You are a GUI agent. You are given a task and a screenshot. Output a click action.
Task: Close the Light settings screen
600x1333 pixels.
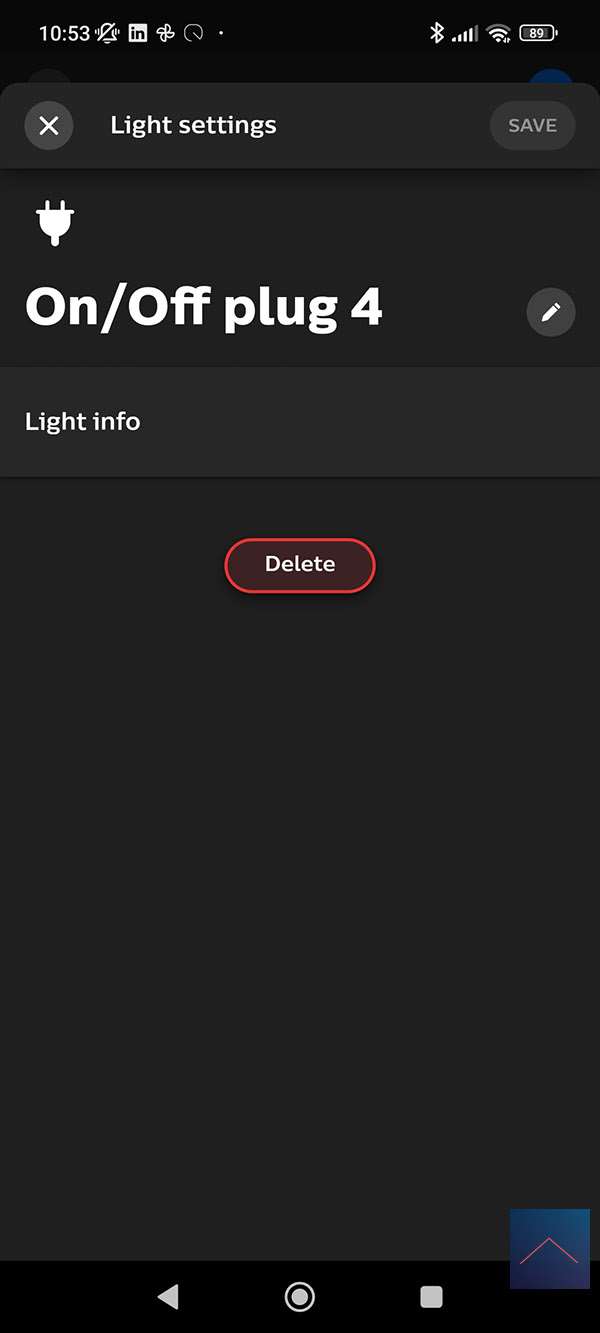(49, 126)
